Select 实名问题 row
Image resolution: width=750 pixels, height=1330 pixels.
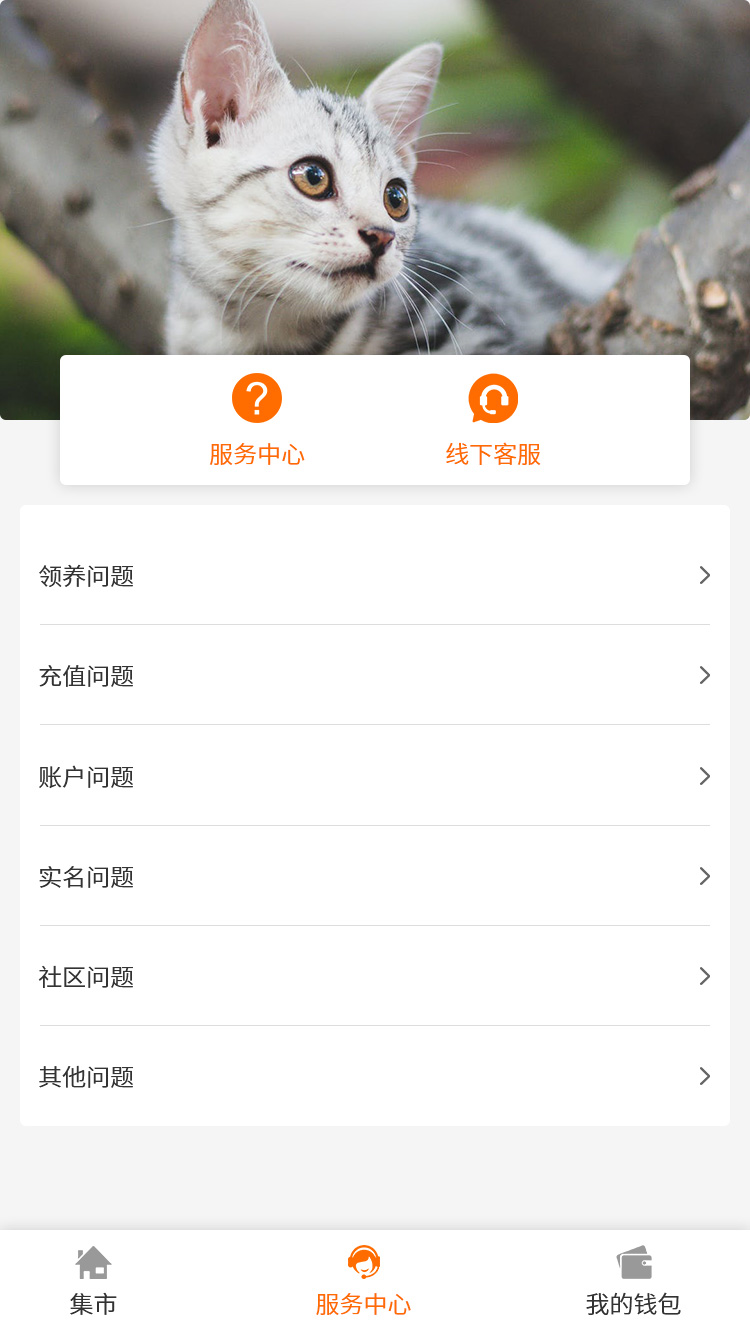[375, 877]
